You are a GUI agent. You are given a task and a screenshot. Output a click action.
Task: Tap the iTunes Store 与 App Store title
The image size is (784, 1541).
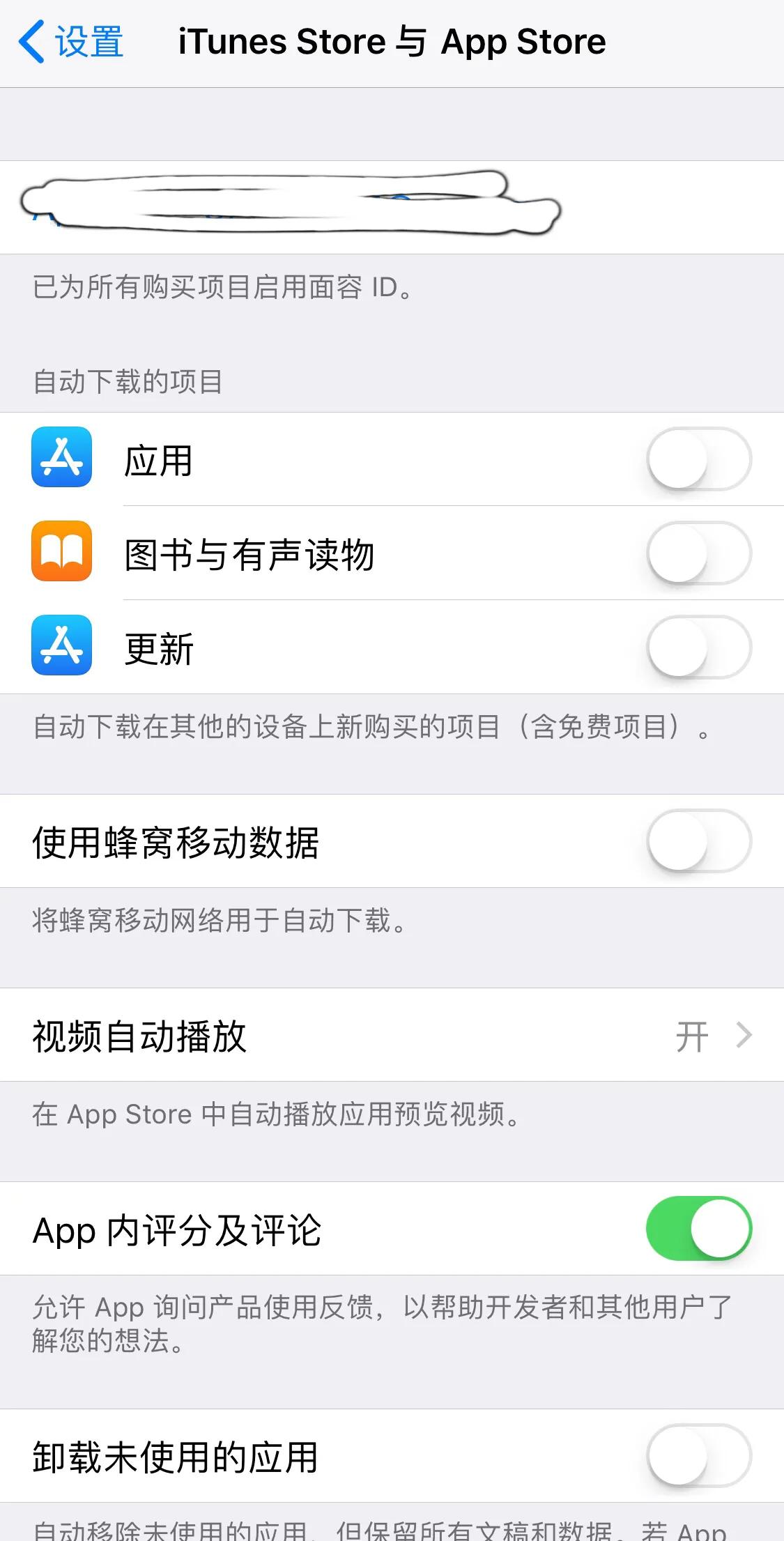tap(392, 40)
